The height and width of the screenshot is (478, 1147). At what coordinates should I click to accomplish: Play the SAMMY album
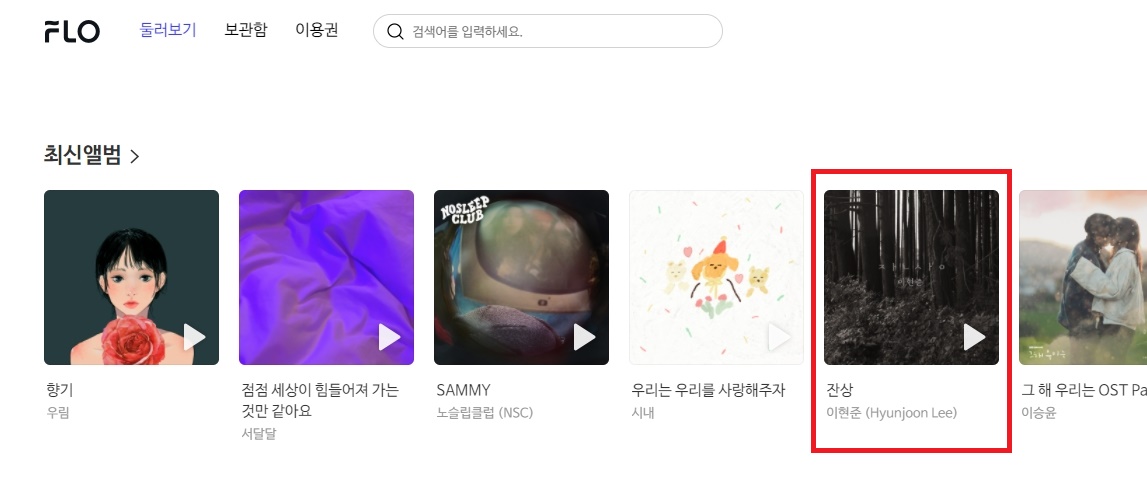tap(584, 337)
